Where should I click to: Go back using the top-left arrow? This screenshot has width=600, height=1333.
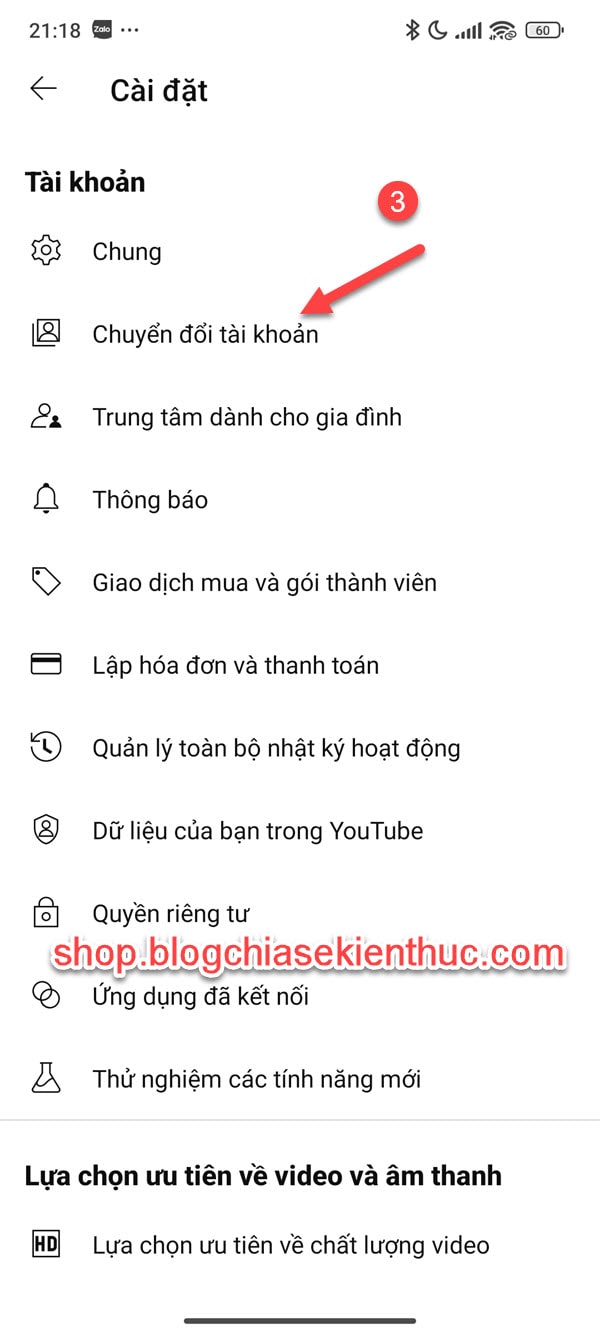point(44,89)
